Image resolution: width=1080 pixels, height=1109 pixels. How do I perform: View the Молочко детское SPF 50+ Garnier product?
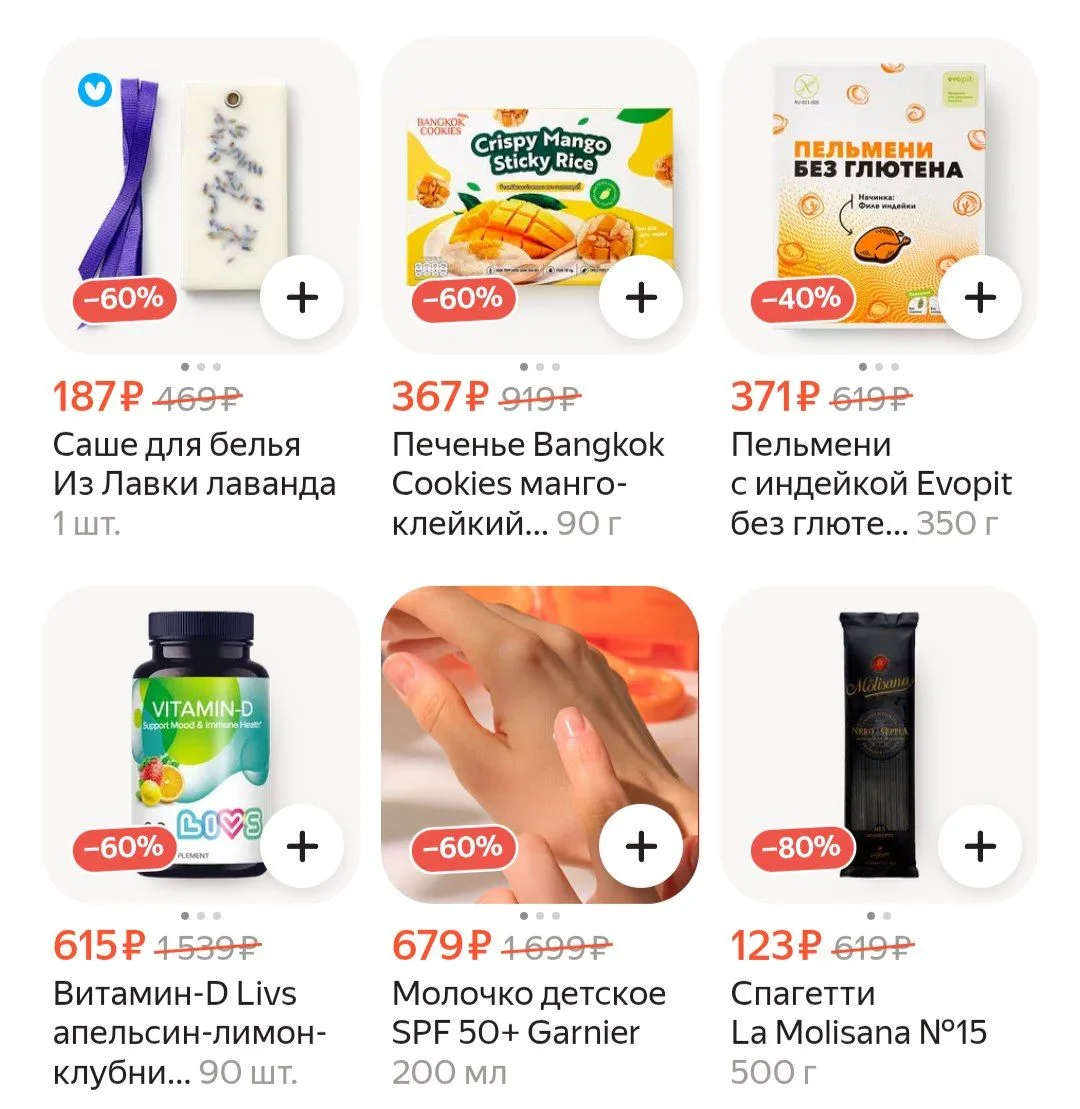point(540,745)
